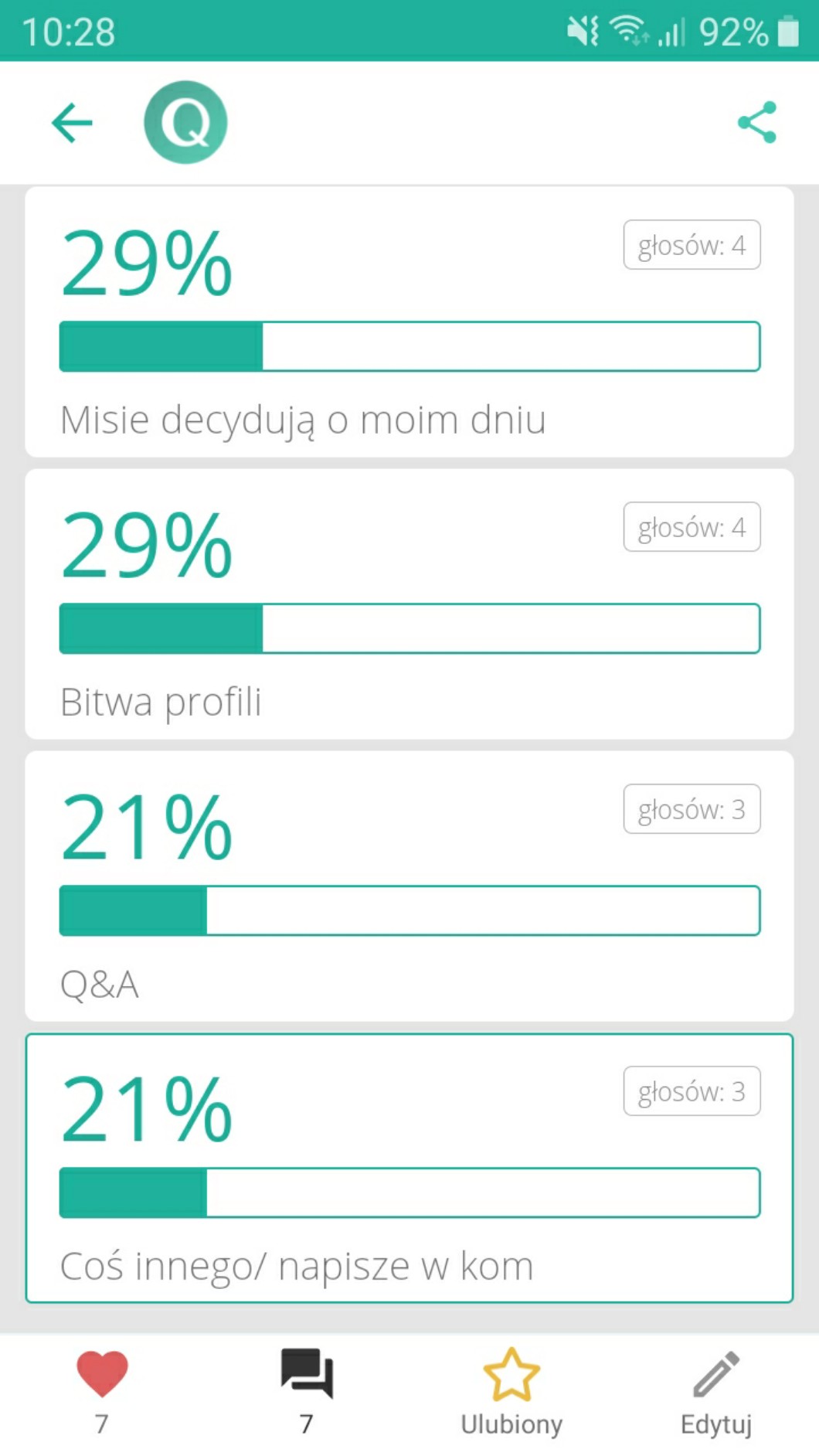Select the option Coś innego/ napisze w kom

click(x=409, y=1168)
